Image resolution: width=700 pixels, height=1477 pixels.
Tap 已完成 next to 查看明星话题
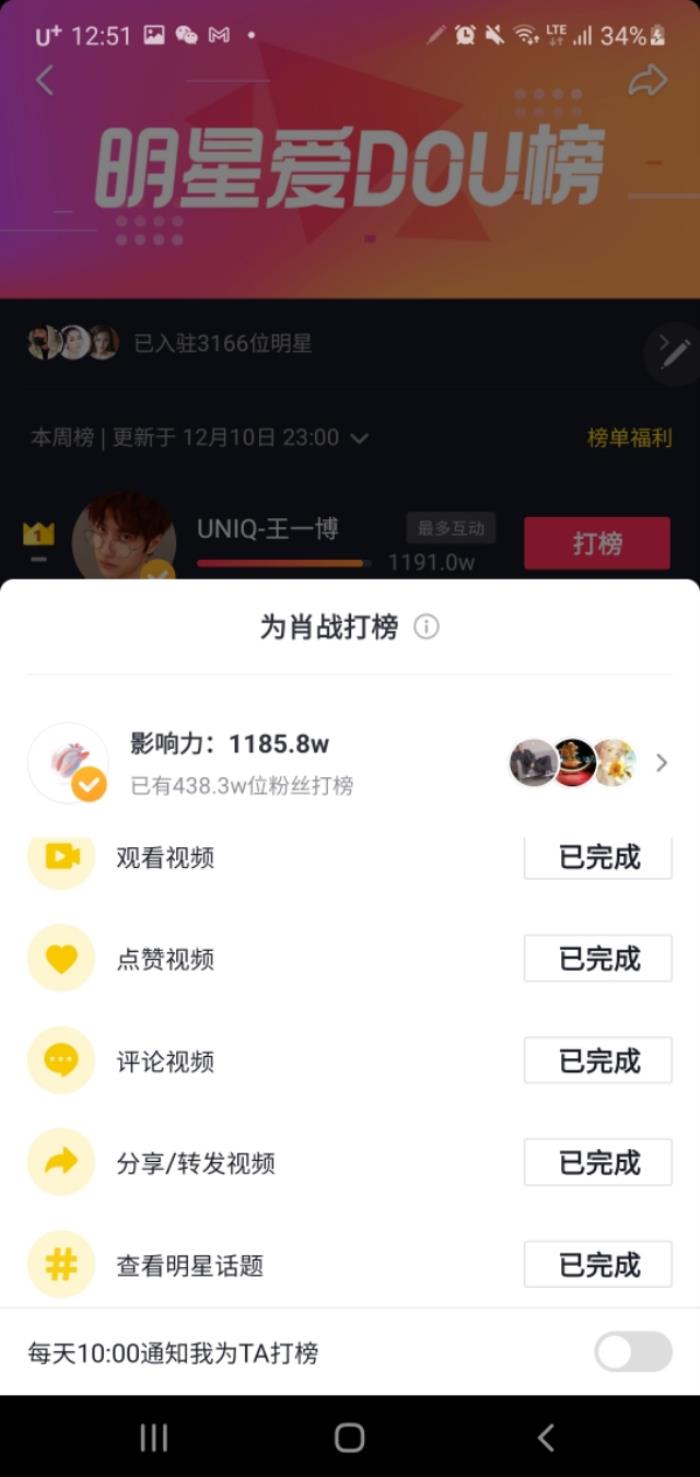[x=598, y=1265]
